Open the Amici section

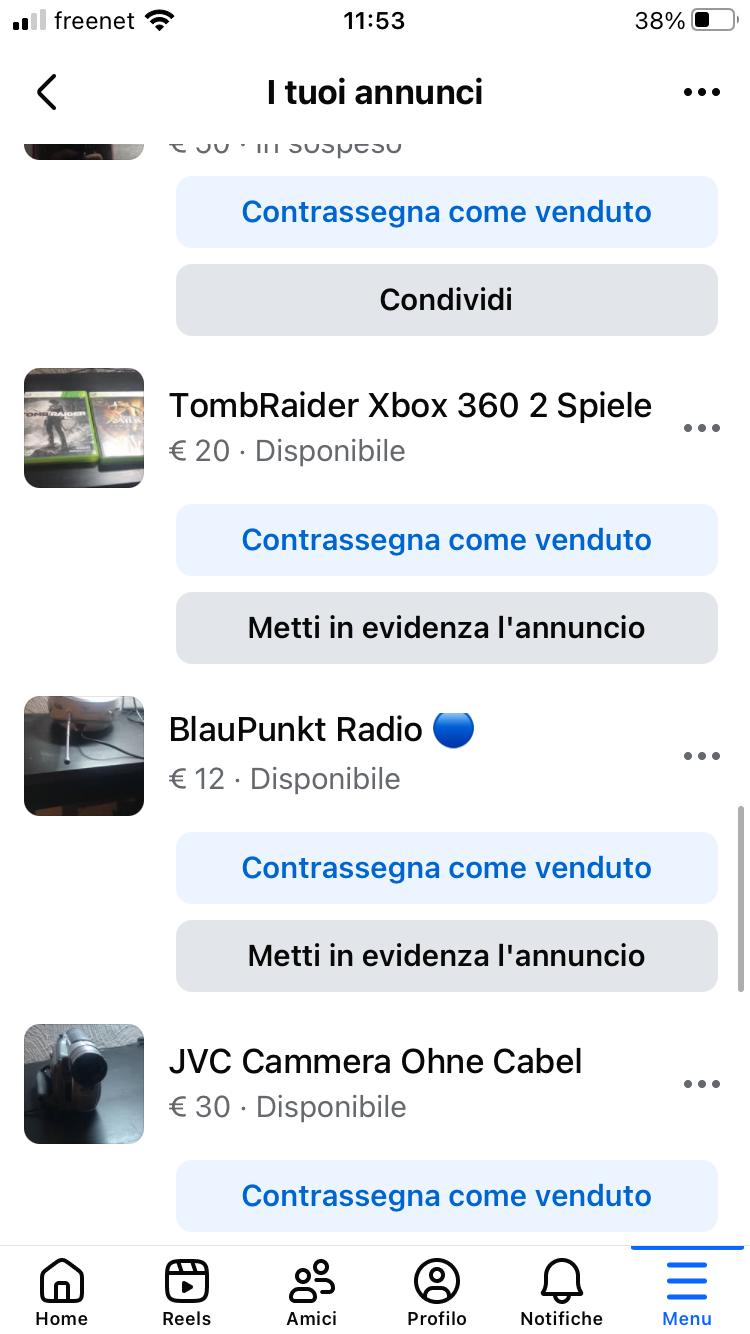(311, 1290)
